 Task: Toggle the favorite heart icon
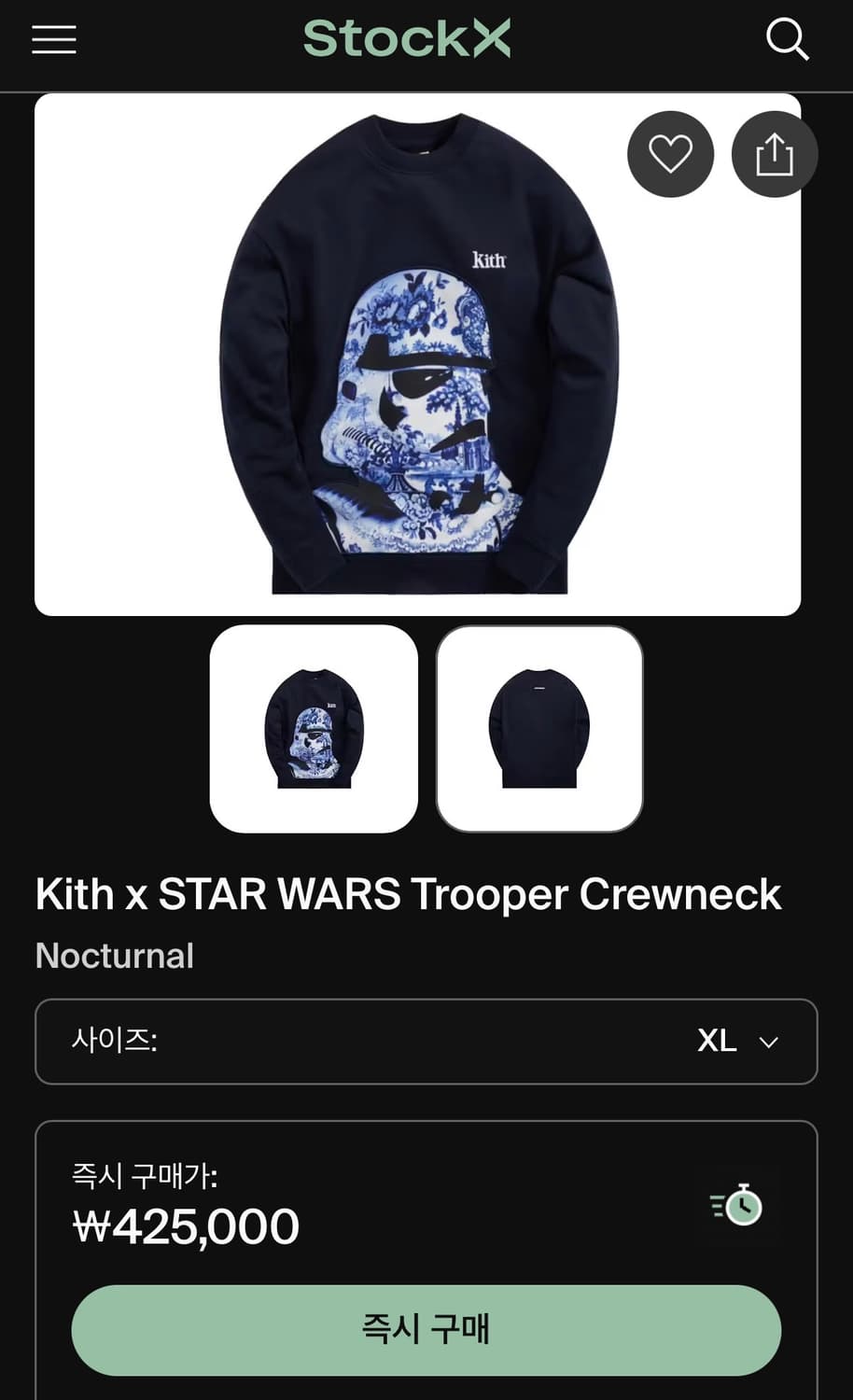tap(670, 154)
